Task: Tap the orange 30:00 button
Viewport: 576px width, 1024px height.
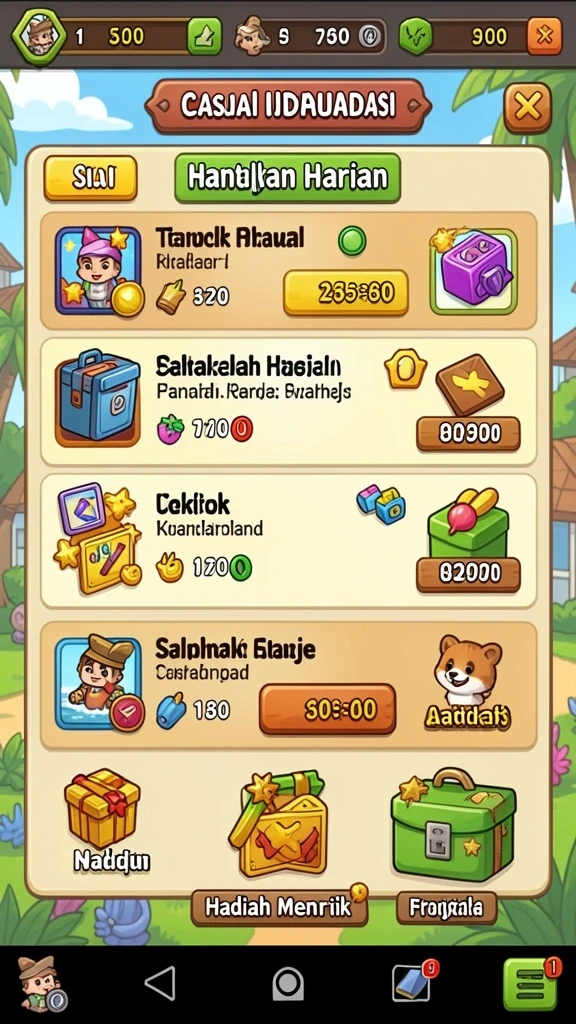Action: coord(327,709)
